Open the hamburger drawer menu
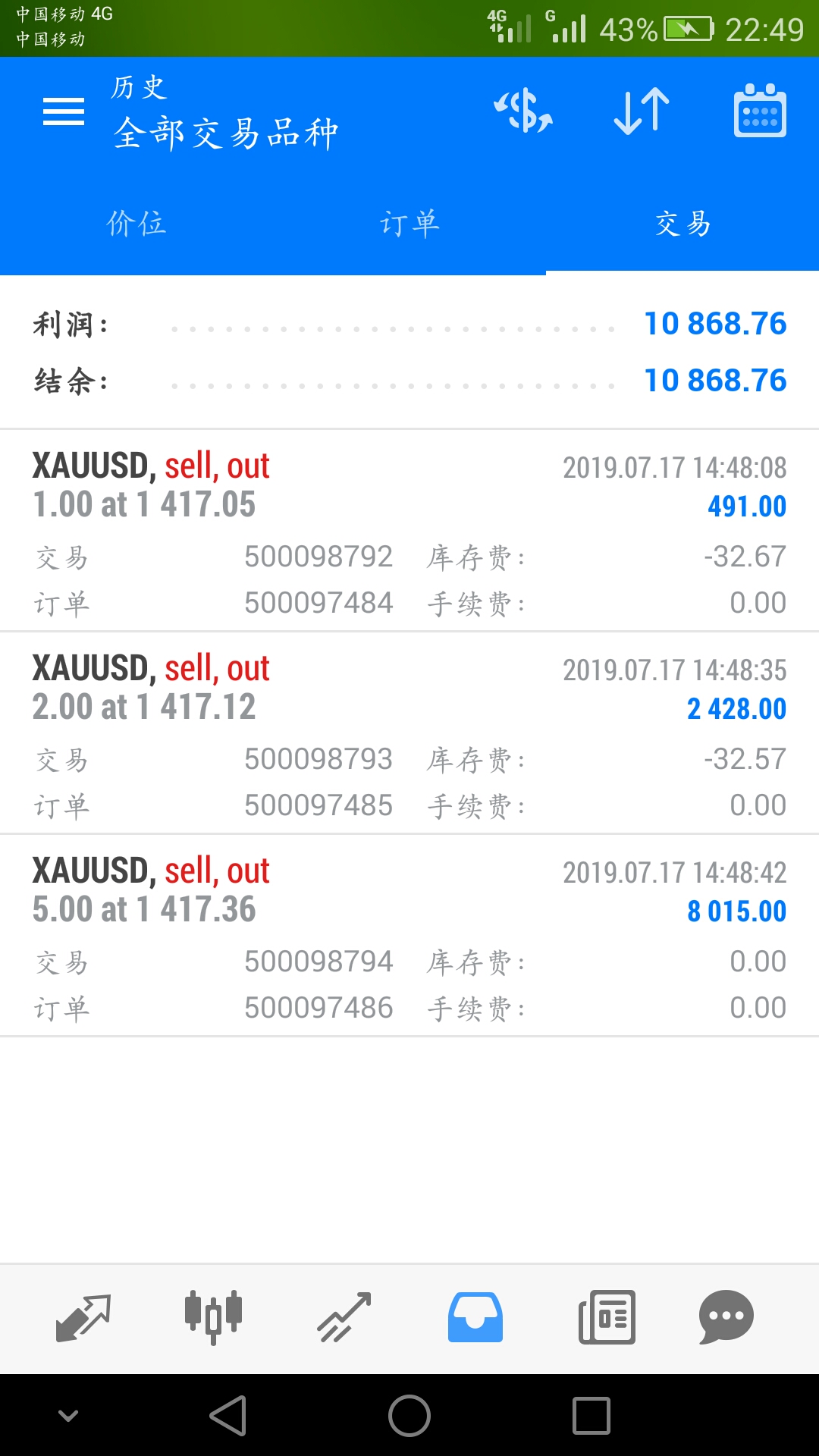This screenshot has height=1456, width=819. tap(64, 112)
